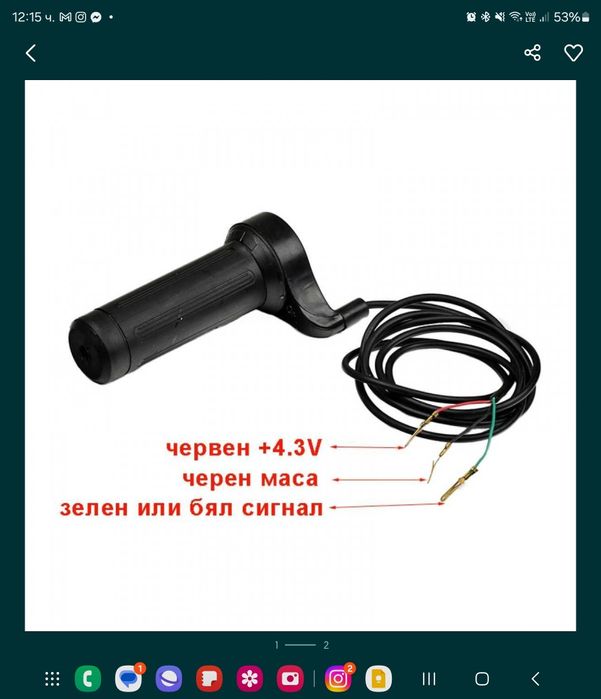Open Messages with one unread notification
This screenshot has height=699, width=601.
pos(129,678)
